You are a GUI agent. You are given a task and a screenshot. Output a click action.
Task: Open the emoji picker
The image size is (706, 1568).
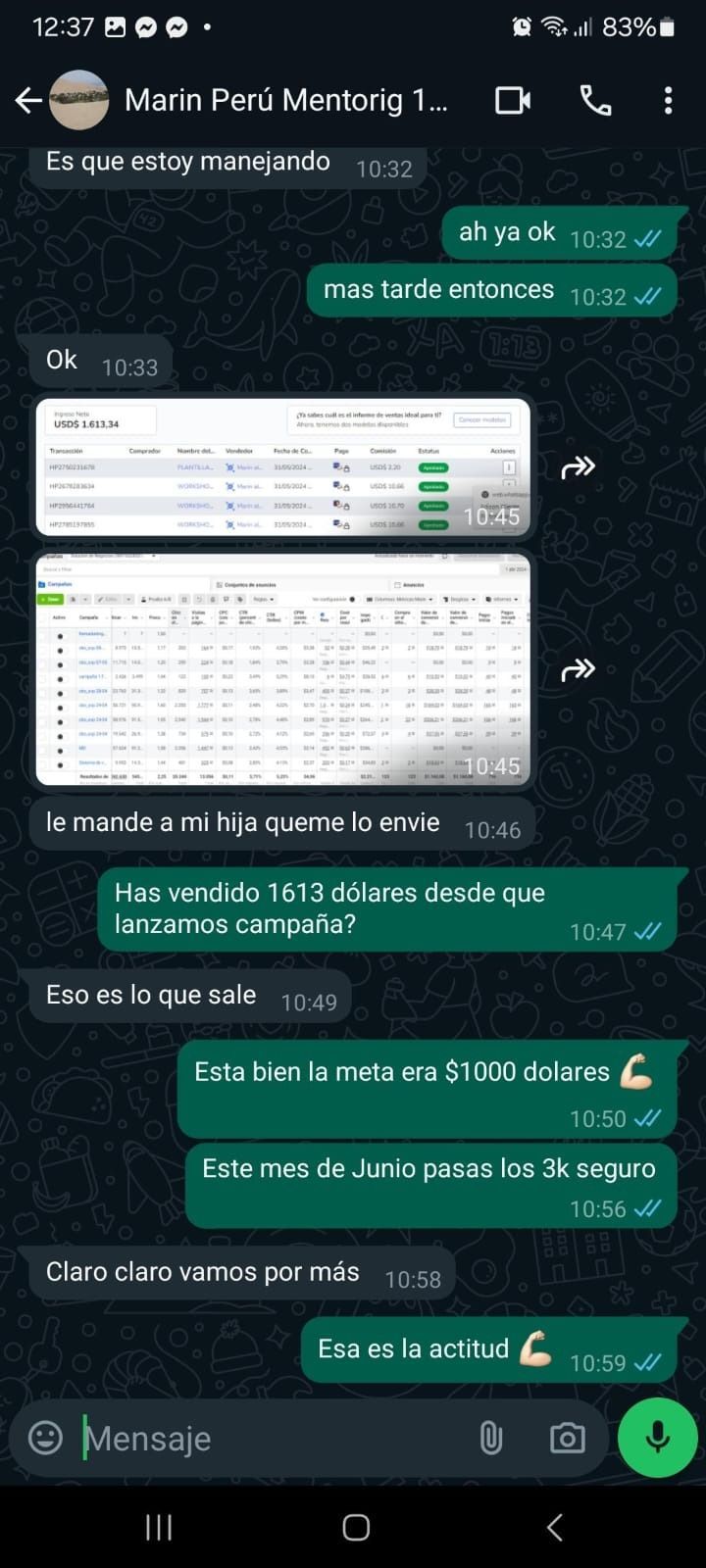tap(45, 1438)
